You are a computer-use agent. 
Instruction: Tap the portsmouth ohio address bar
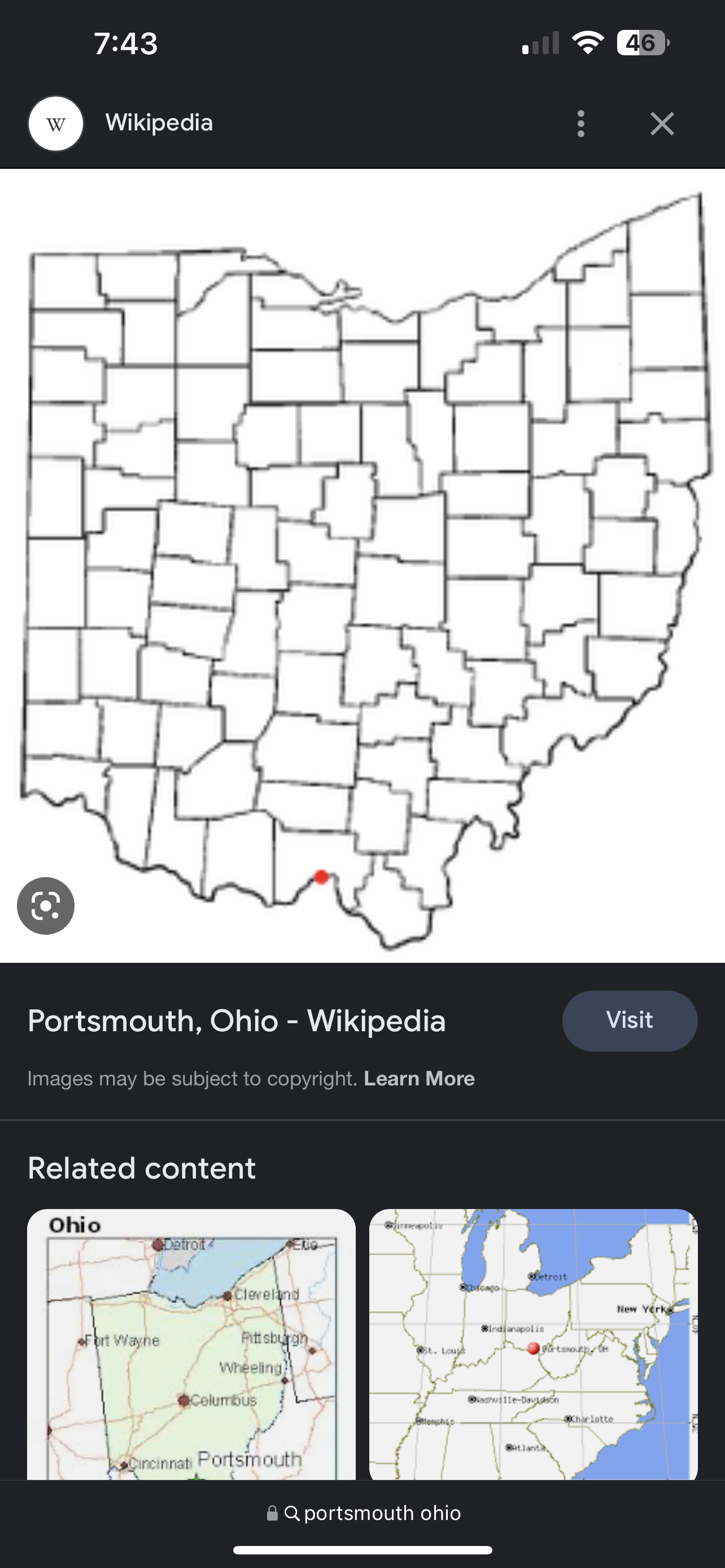(x=364, y=1513)
